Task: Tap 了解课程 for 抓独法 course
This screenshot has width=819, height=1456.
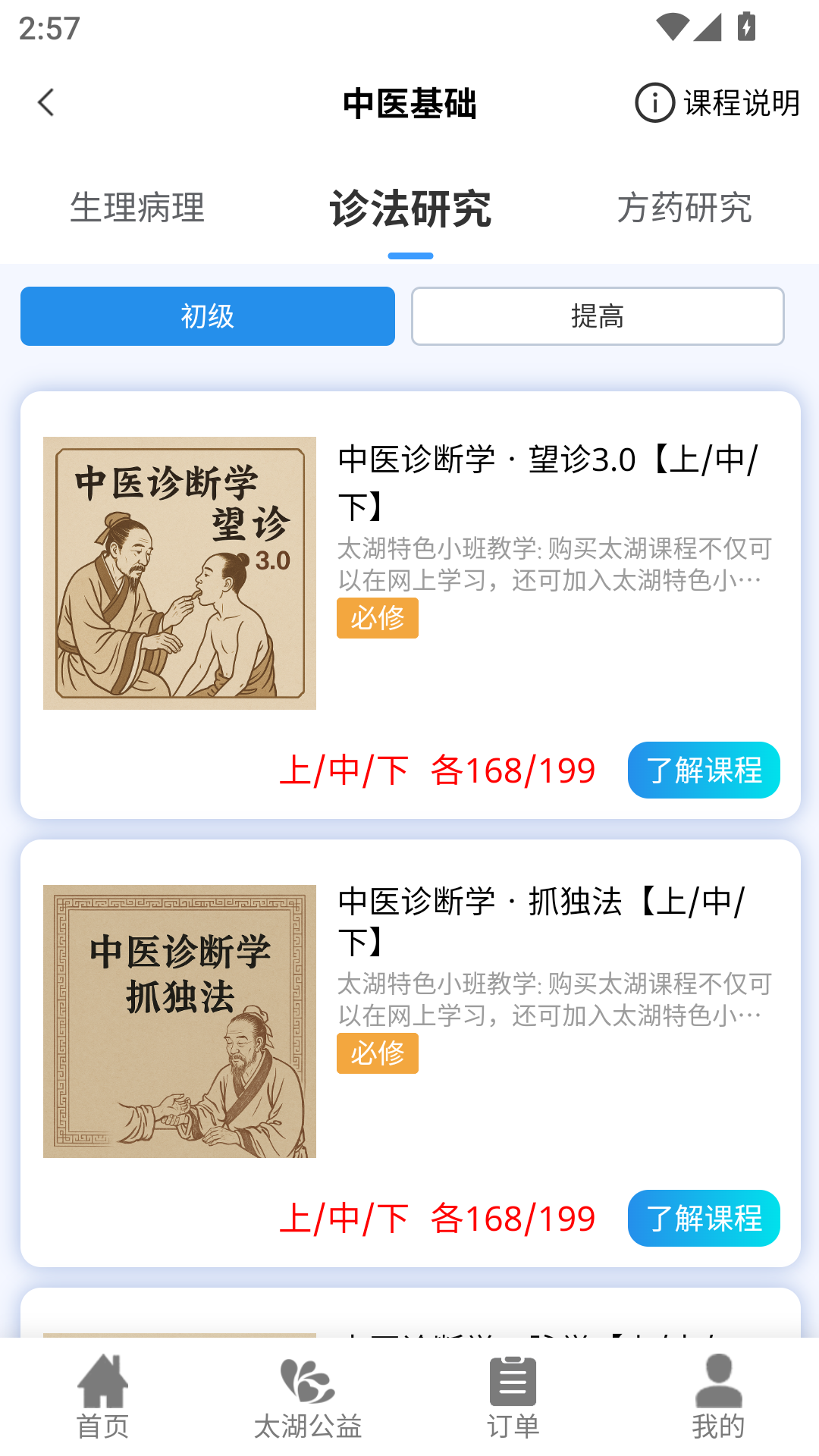Action: (704, 1219)
